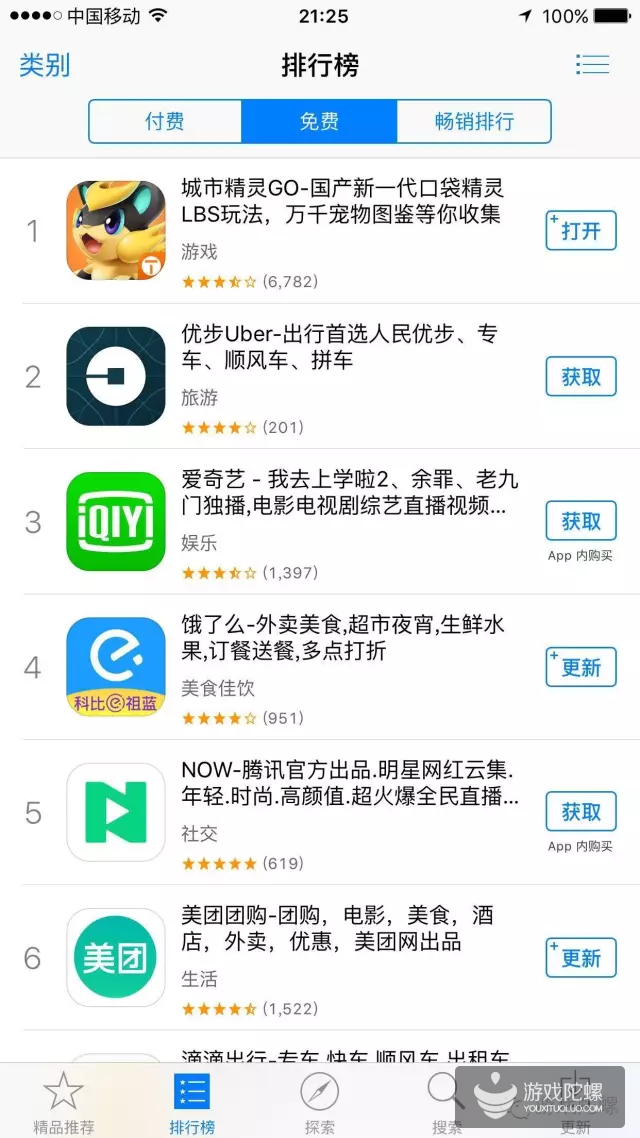Switch to the 探索 explore tab
The image size is (640, 1138).
tap(320, 1102)
